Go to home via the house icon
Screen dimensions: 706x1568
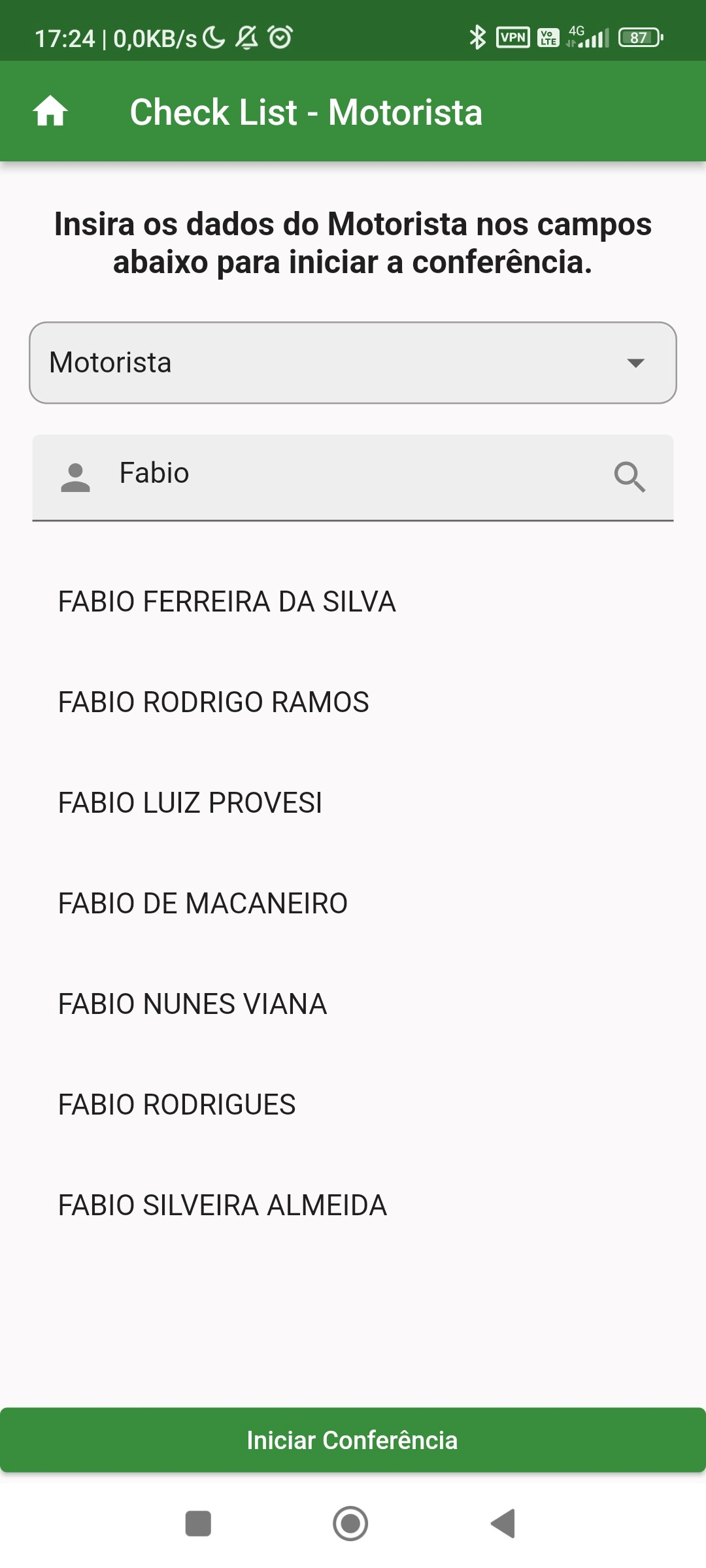pyautogui.click(x=50, y=111)
